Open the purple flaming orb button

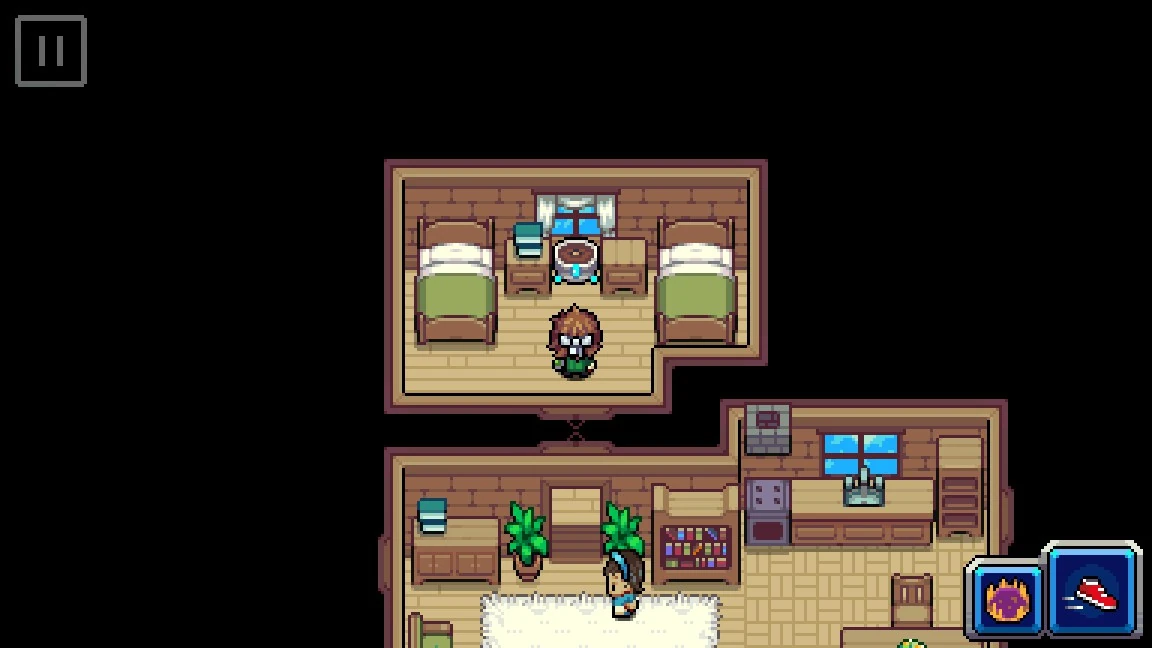pos(1005,600)
